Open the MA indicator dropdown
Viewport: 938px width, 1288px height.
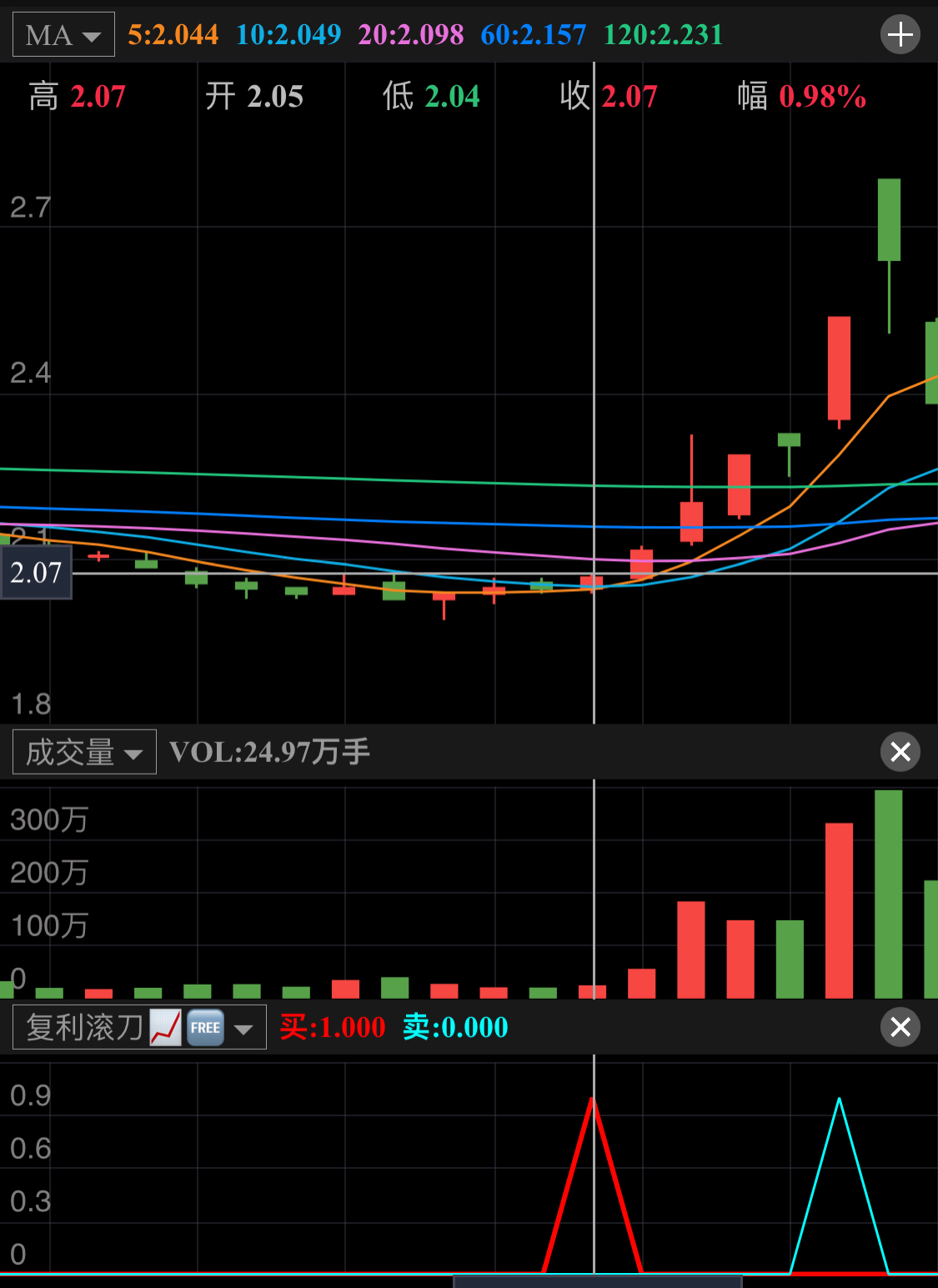point(63,35)
